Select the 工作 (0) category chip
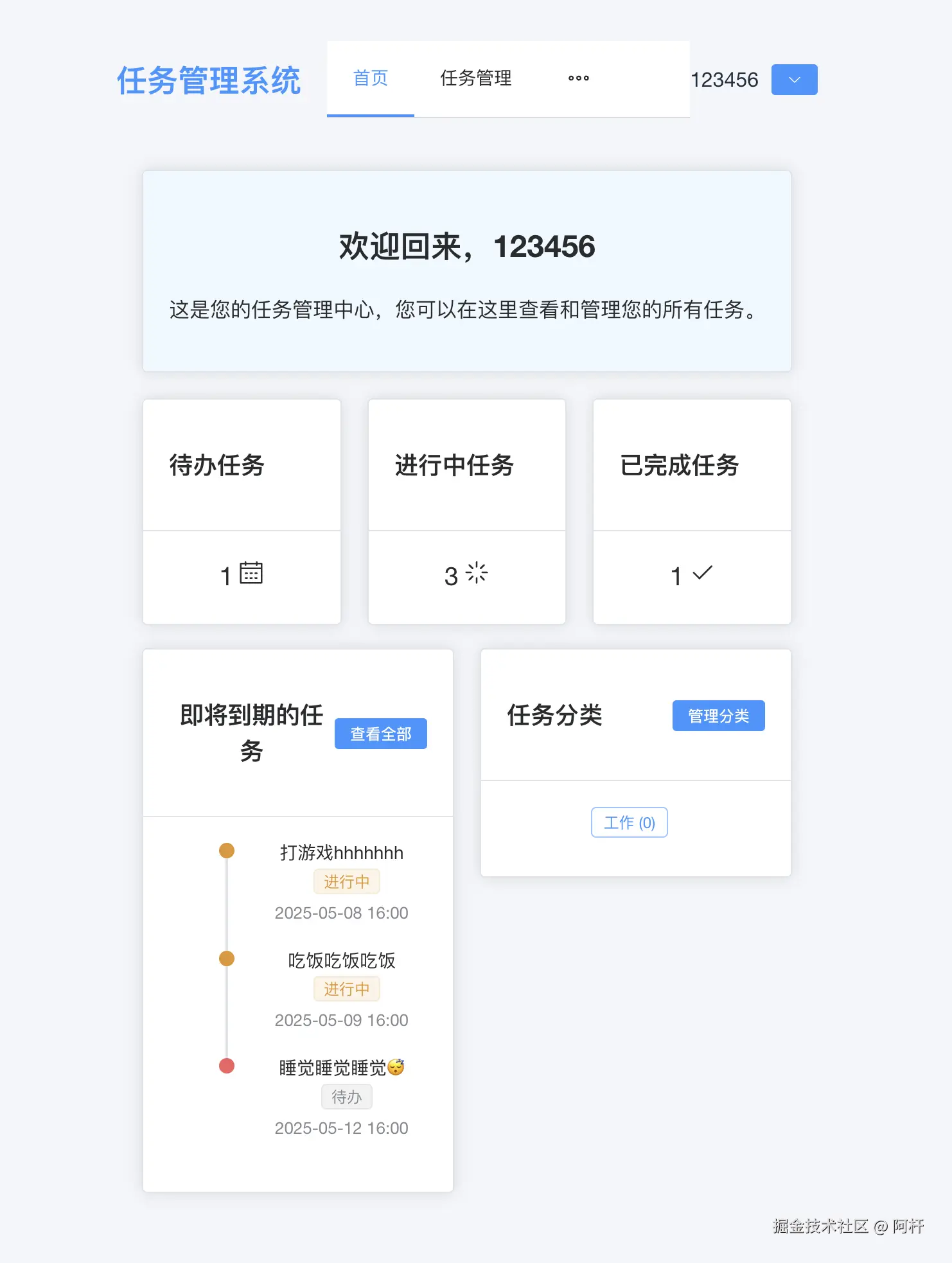 629,822
